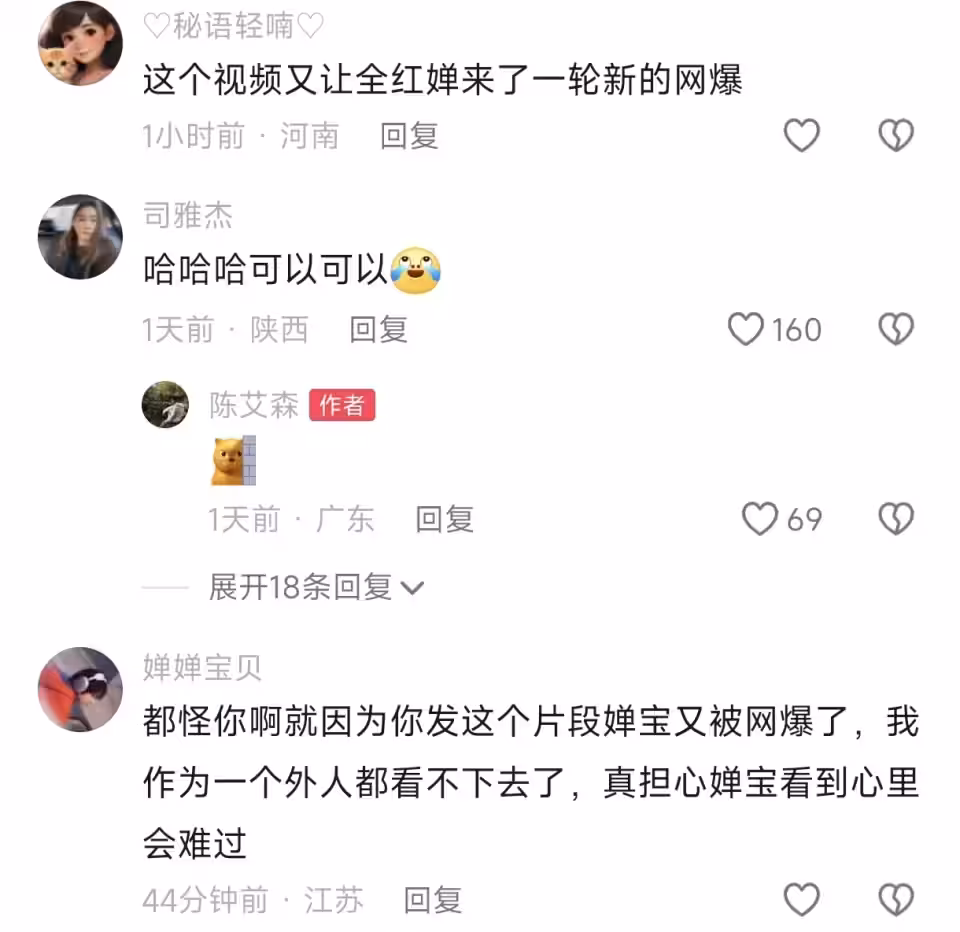This screenshot has height=932, width=960.
Task: Expand the 18 hidden replies
Action: coord(316,587)
